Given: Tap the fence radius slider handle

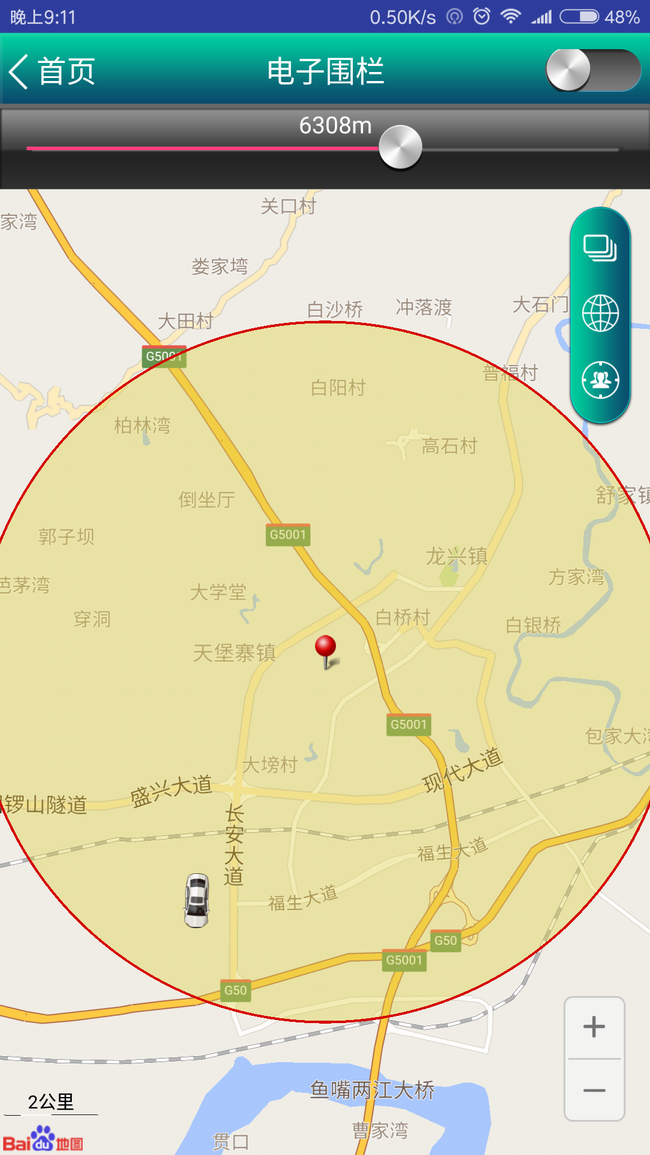Looking at the screenshot, I should click(x=400, y=147).
